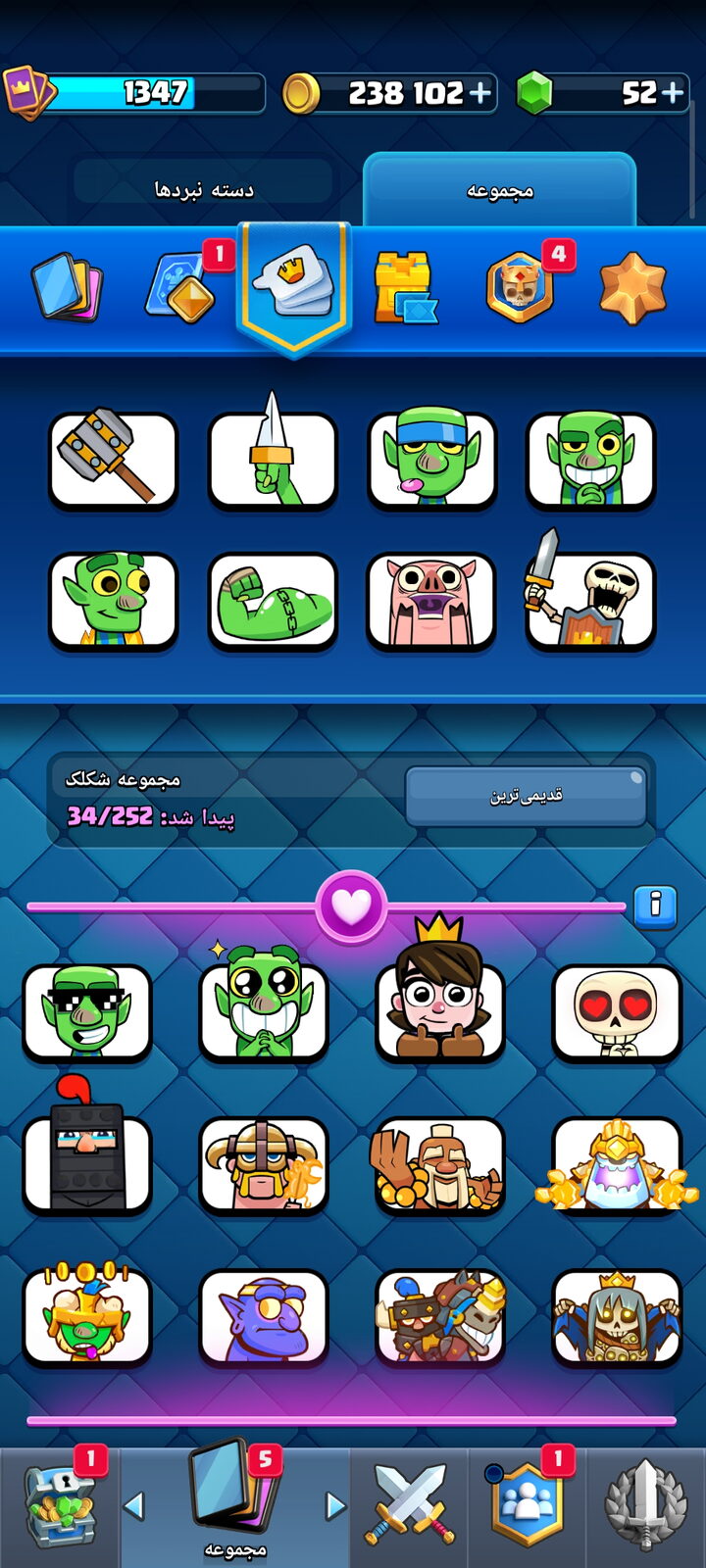Open the shop chest tab
This screenshot has height=1568, width=706.
61,1507
